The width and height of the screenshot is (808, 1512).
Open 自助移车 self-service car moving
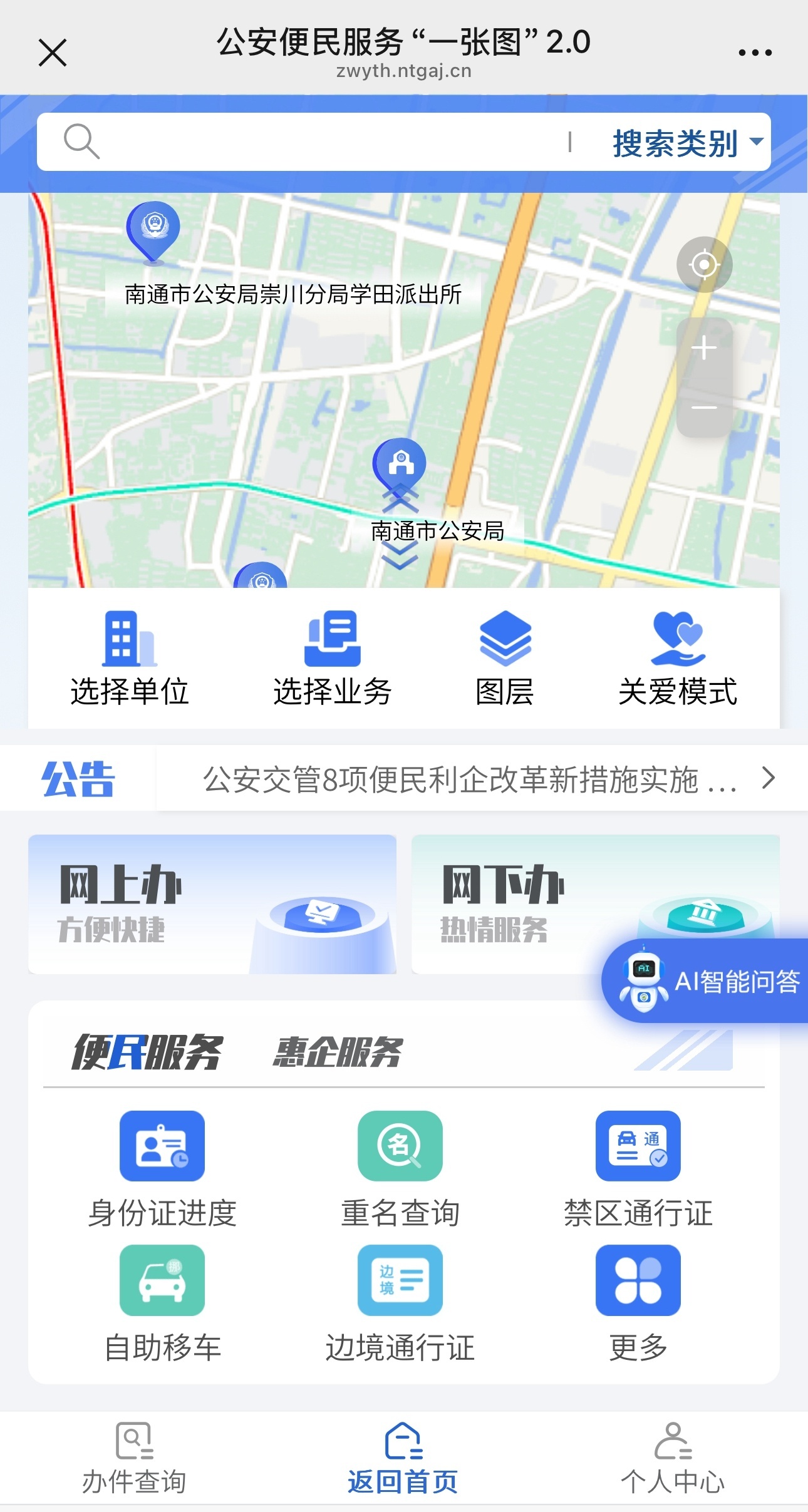(x=162, y=1302)
